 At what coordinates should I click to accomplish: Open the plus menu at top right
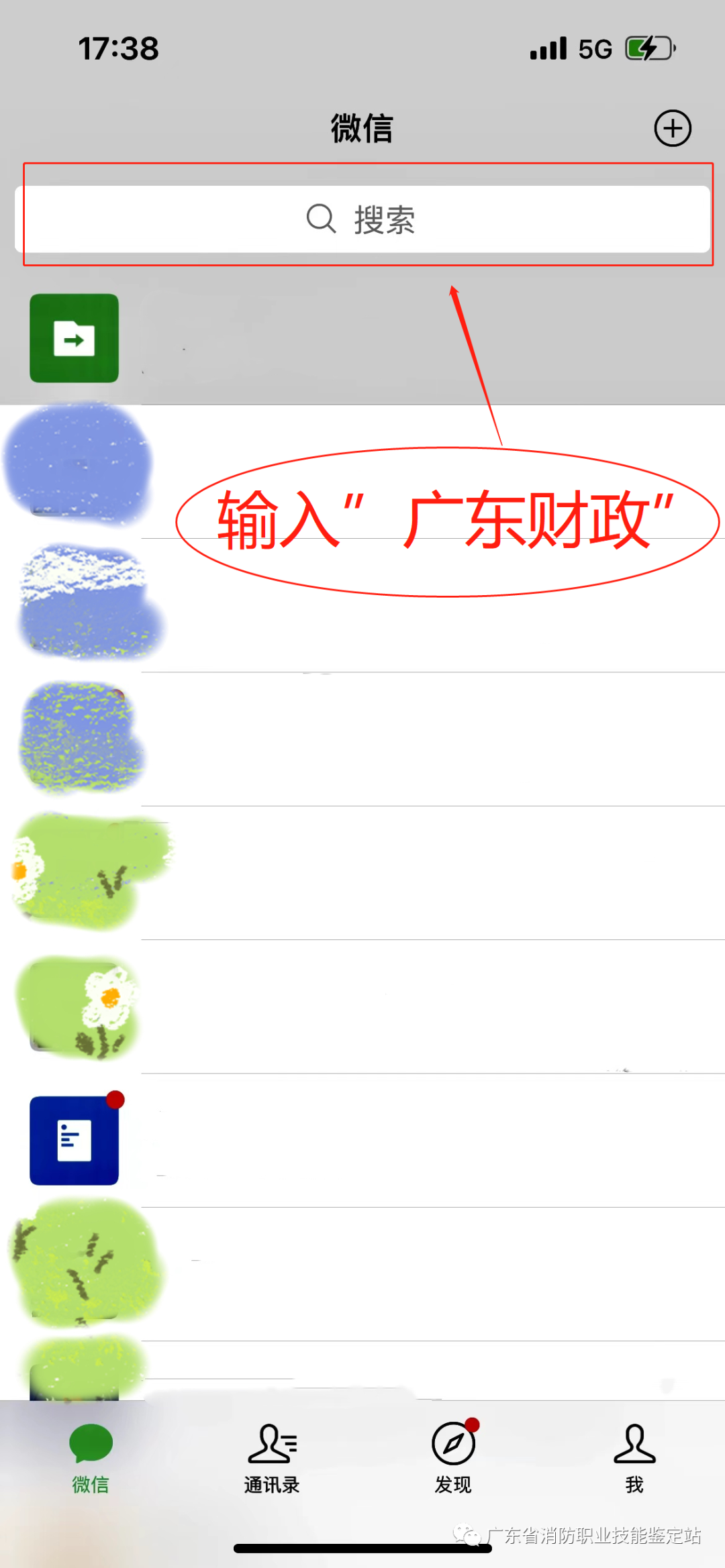(x=673, y=128)
